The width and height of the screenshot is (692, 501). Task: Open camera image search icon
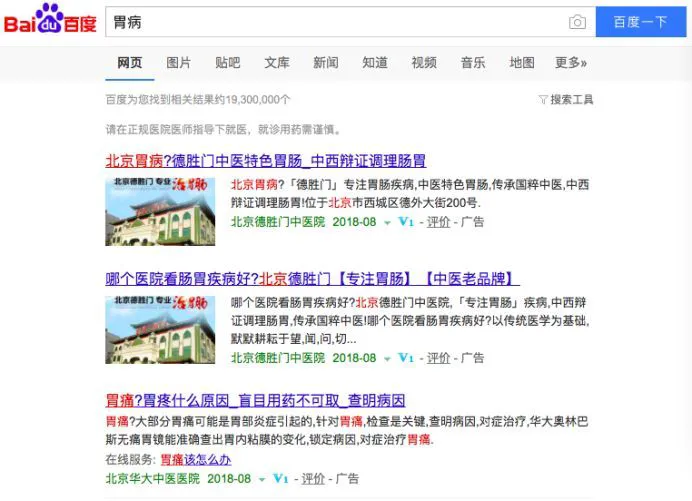click(x=577, y=22)
